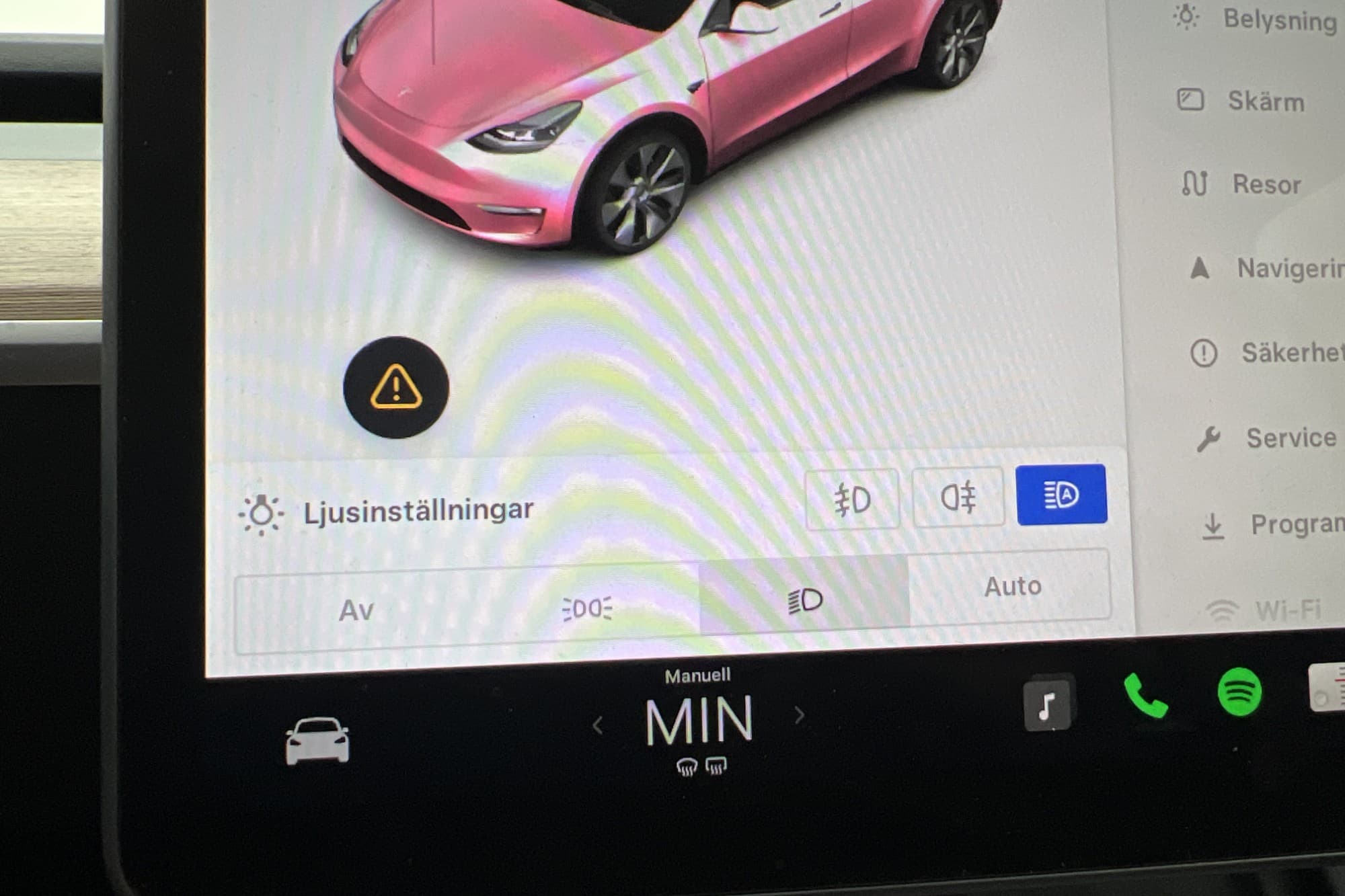
Task: Set exterior lights to Av
Action: click(x=356, y=610)
